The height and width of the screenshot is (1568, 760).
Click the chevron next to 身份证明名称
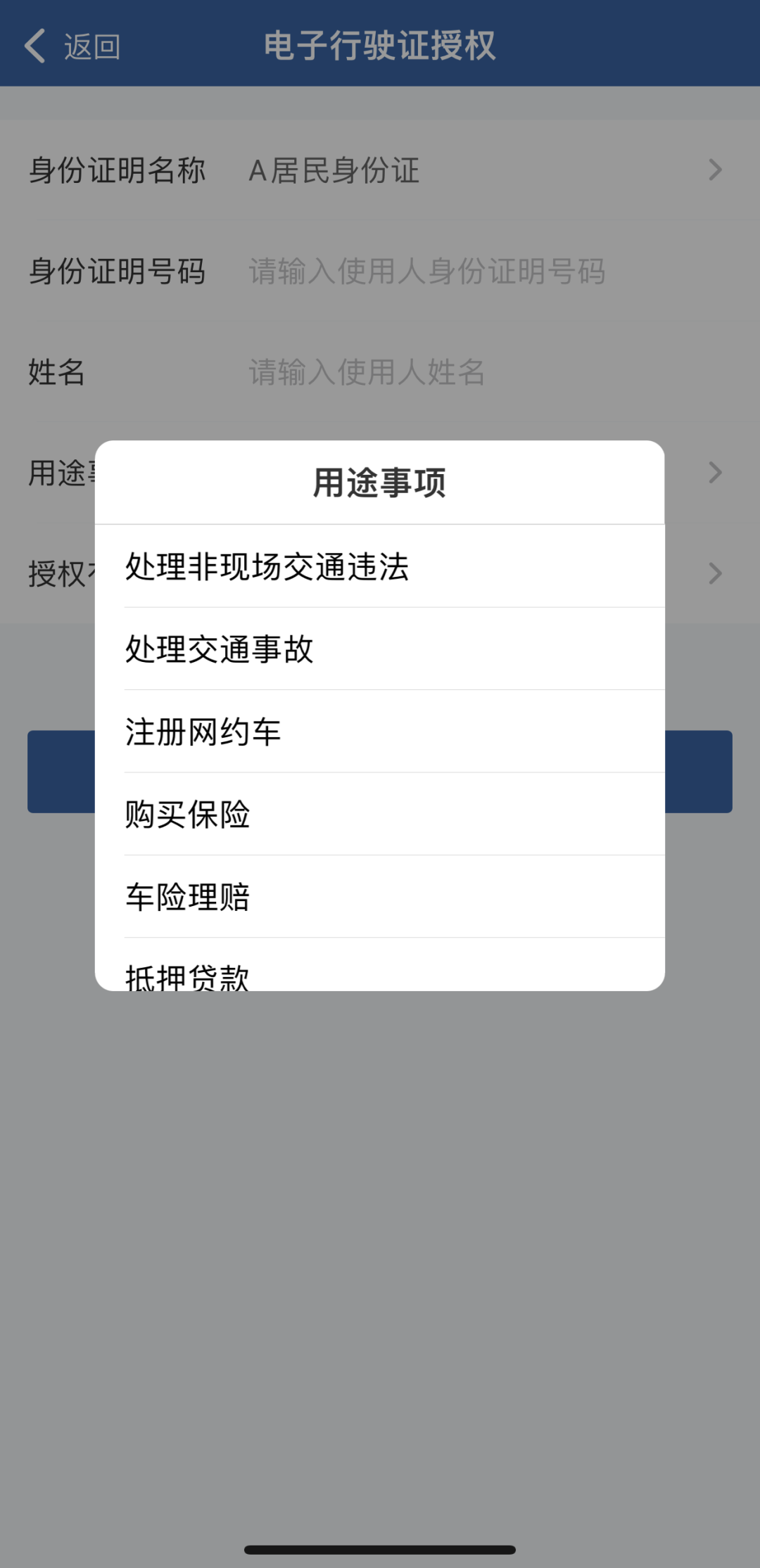[x=716, y=170]
